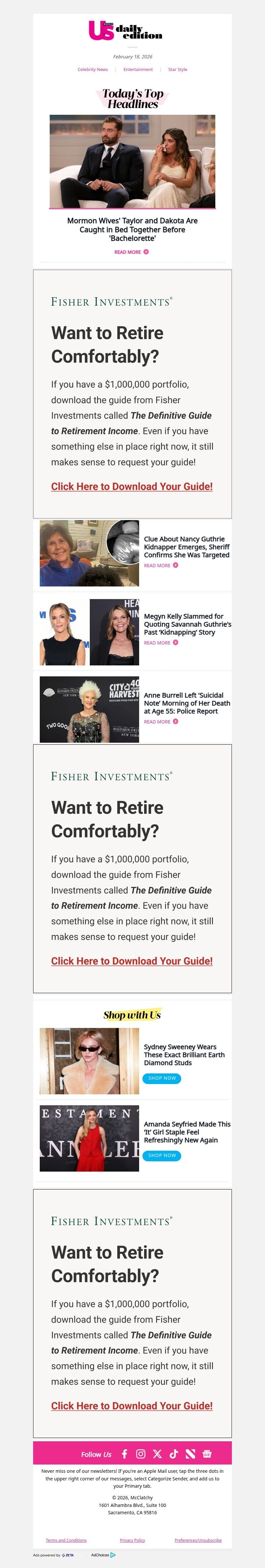Go to the Entertainment section
265x1568 pixels.
click(x=138, y=69)
